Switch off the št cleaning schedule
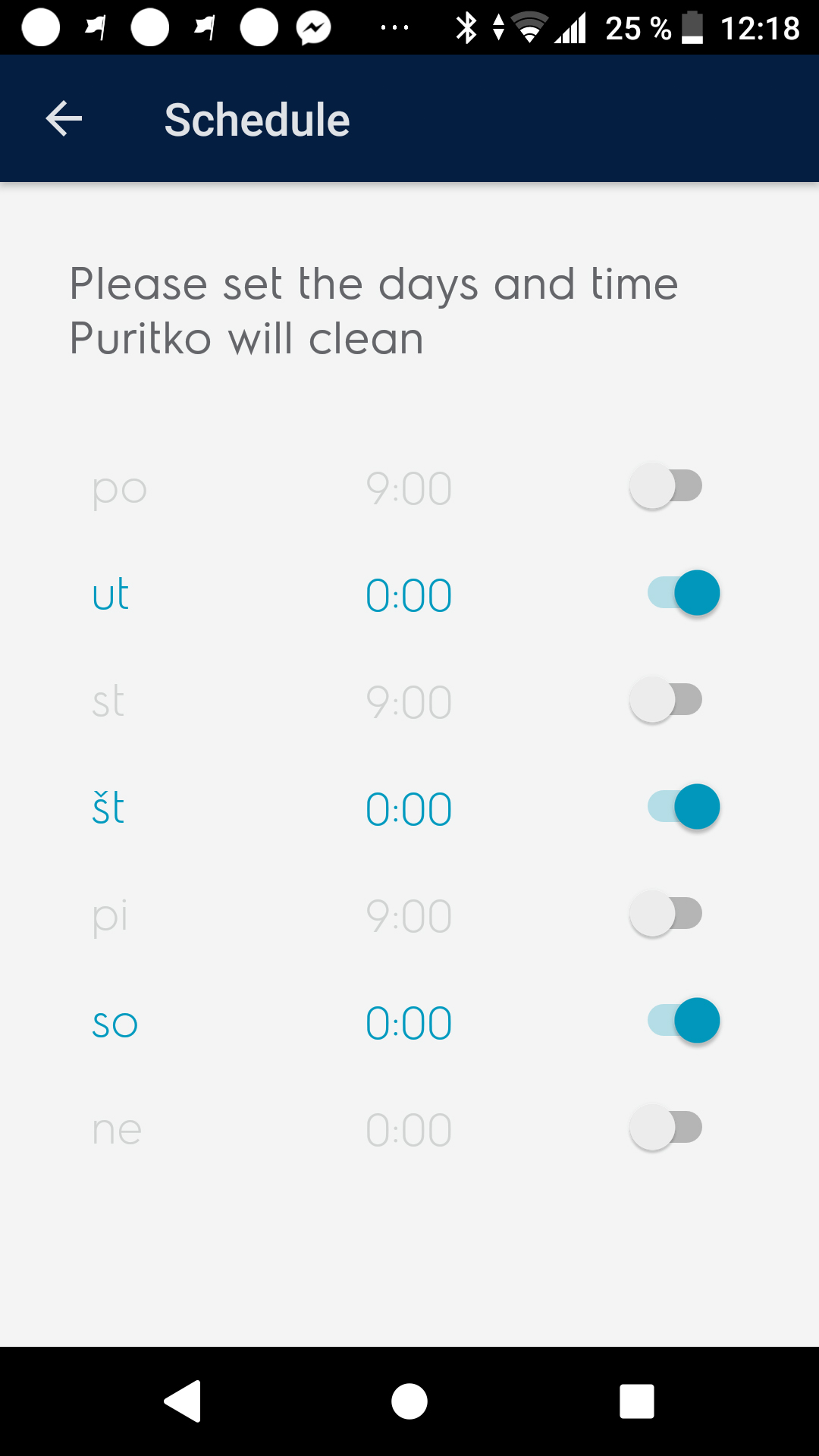The width and height of the screenshot is (819, 1456). pyautogui.click(x=683, y=807)
